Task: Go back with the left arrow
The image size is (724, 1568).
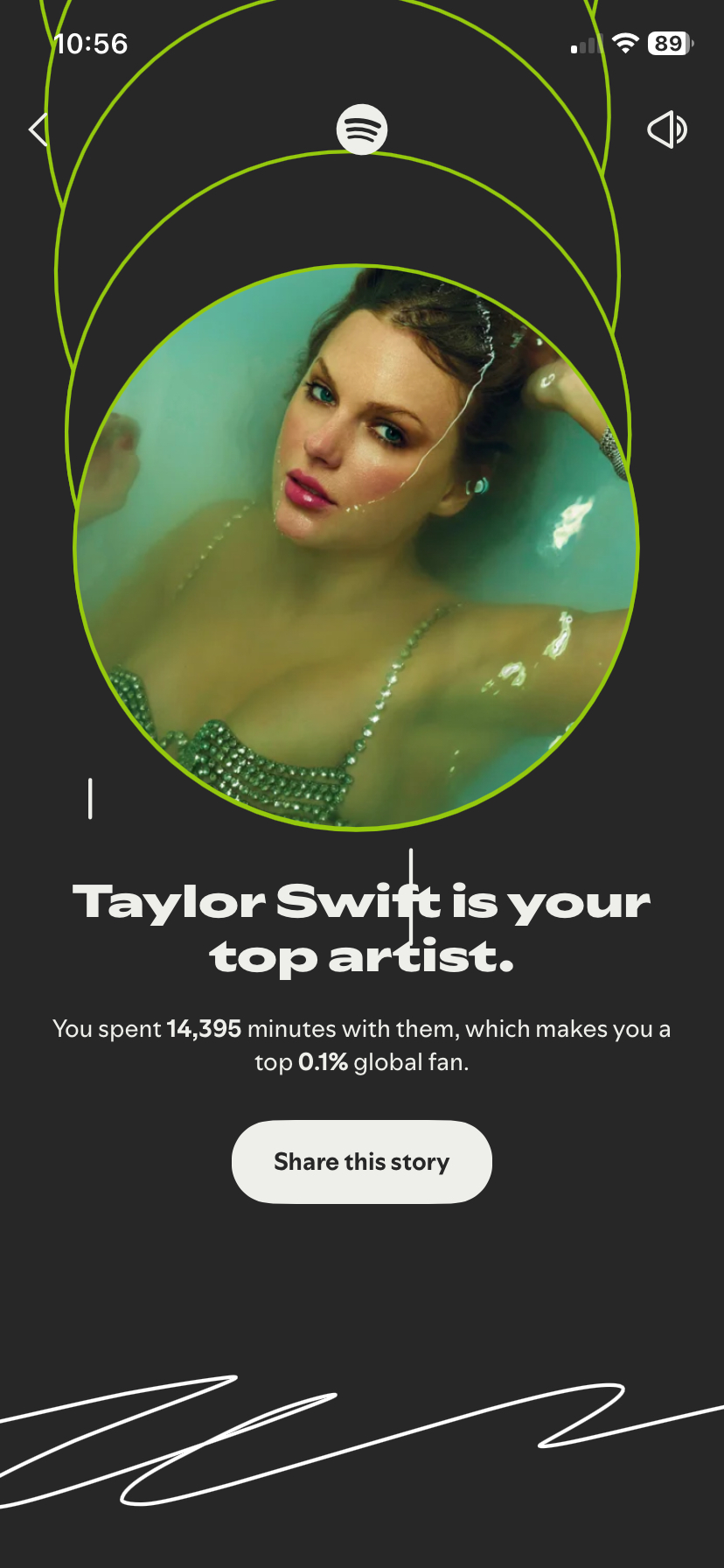Action: pos(38,129)
